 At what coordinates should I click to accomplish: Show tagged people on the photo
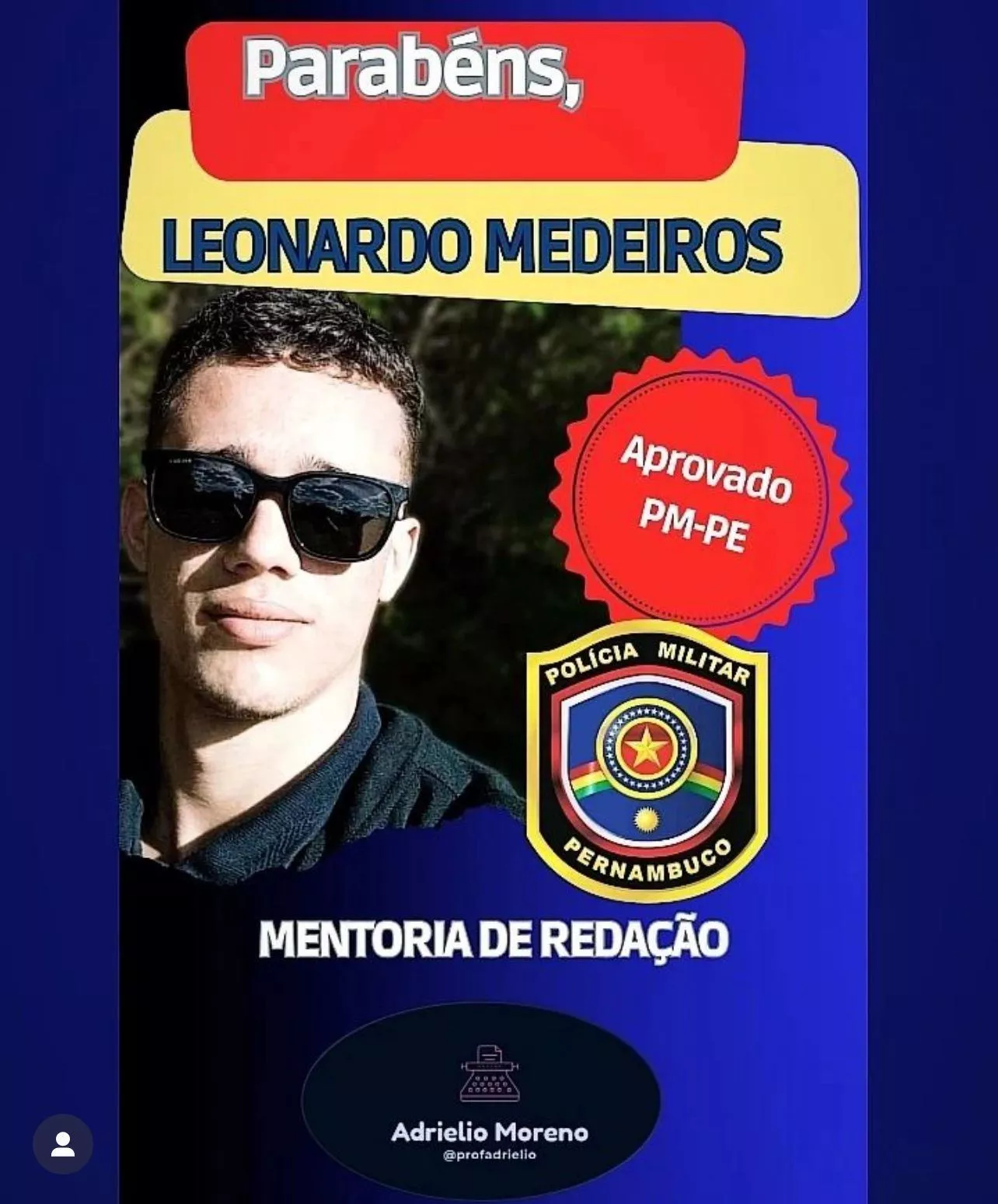(x=63, y=1144)
